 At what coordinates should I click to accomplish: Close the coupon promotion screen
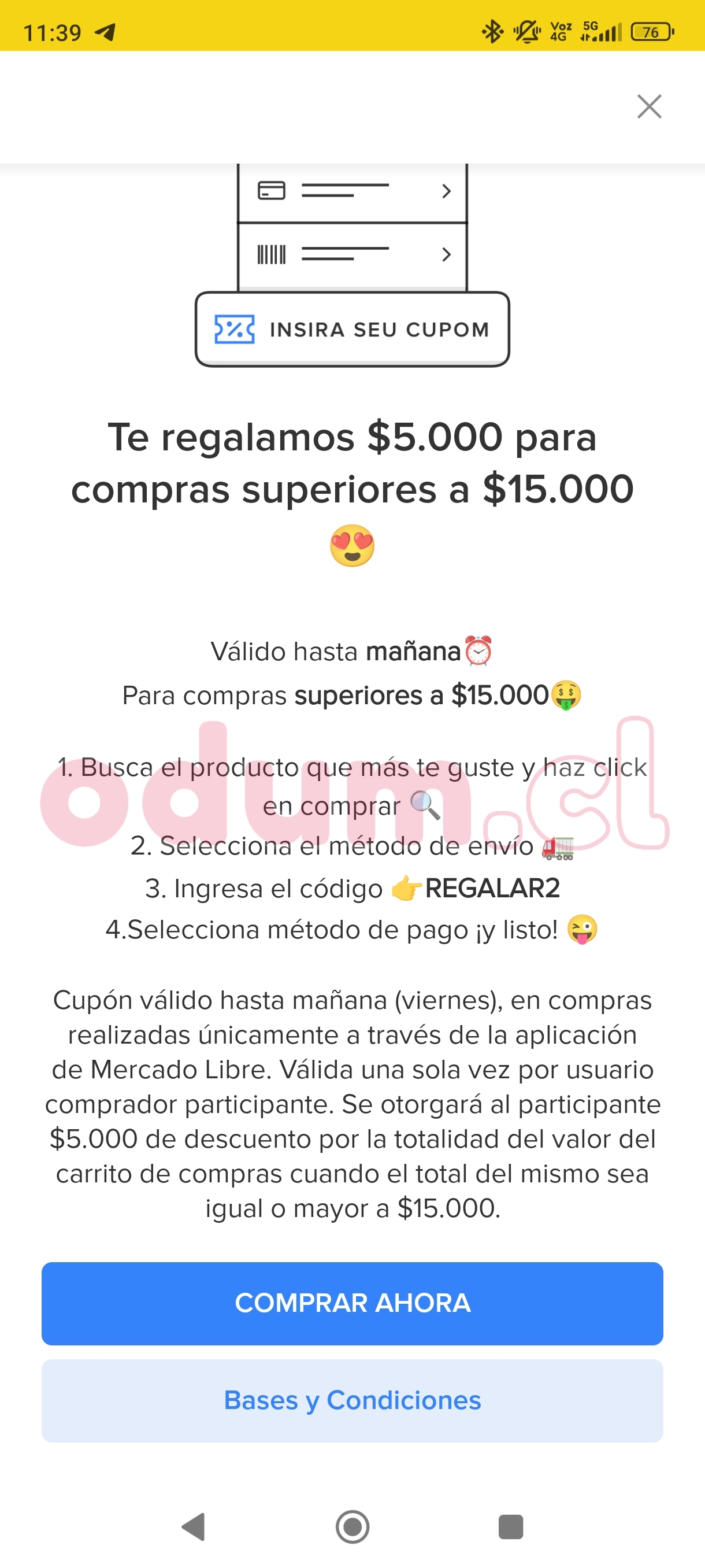(649, 106)
